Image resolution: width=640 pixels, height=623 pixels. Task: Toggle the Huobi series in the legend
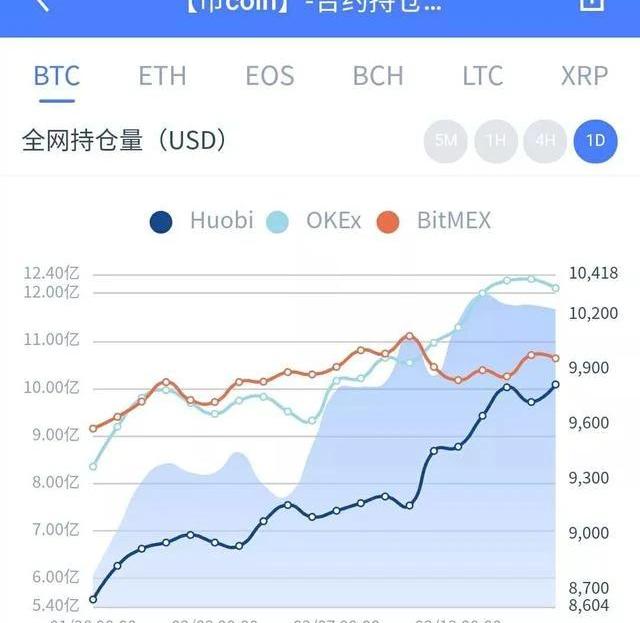pos(202,221)
